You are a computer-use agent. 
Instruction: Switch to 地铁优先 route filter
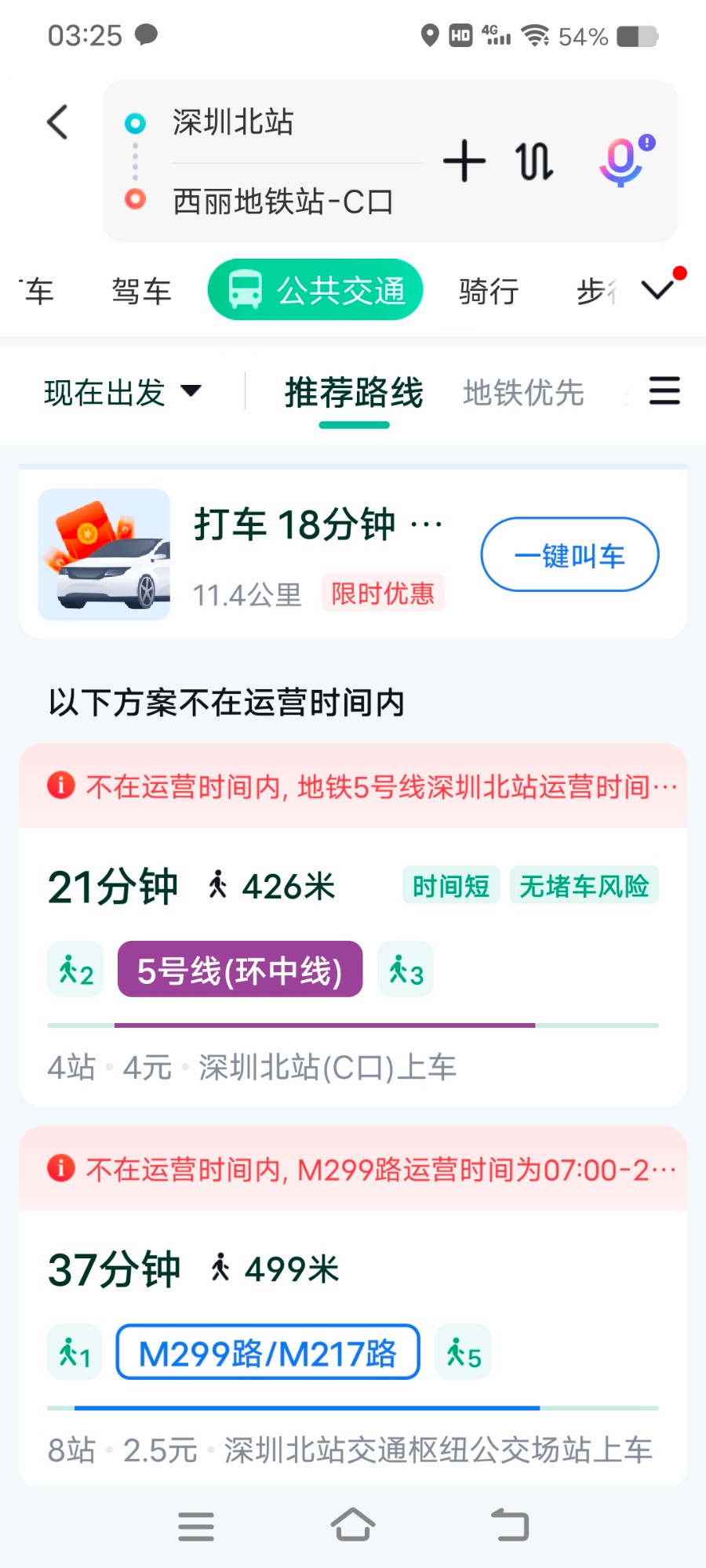tap(523, 392)
